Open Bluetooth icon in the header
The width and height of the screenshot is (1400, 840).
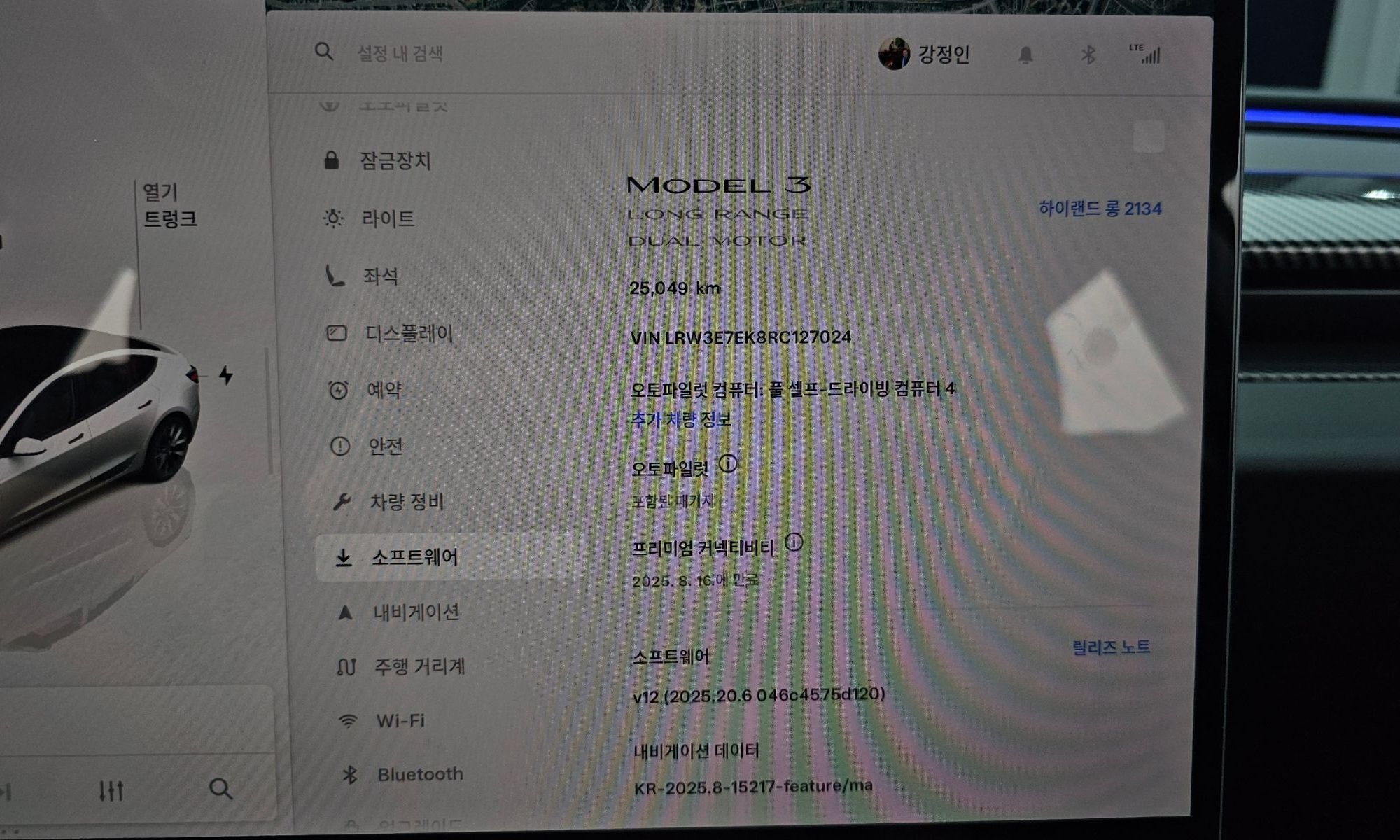1088,55
